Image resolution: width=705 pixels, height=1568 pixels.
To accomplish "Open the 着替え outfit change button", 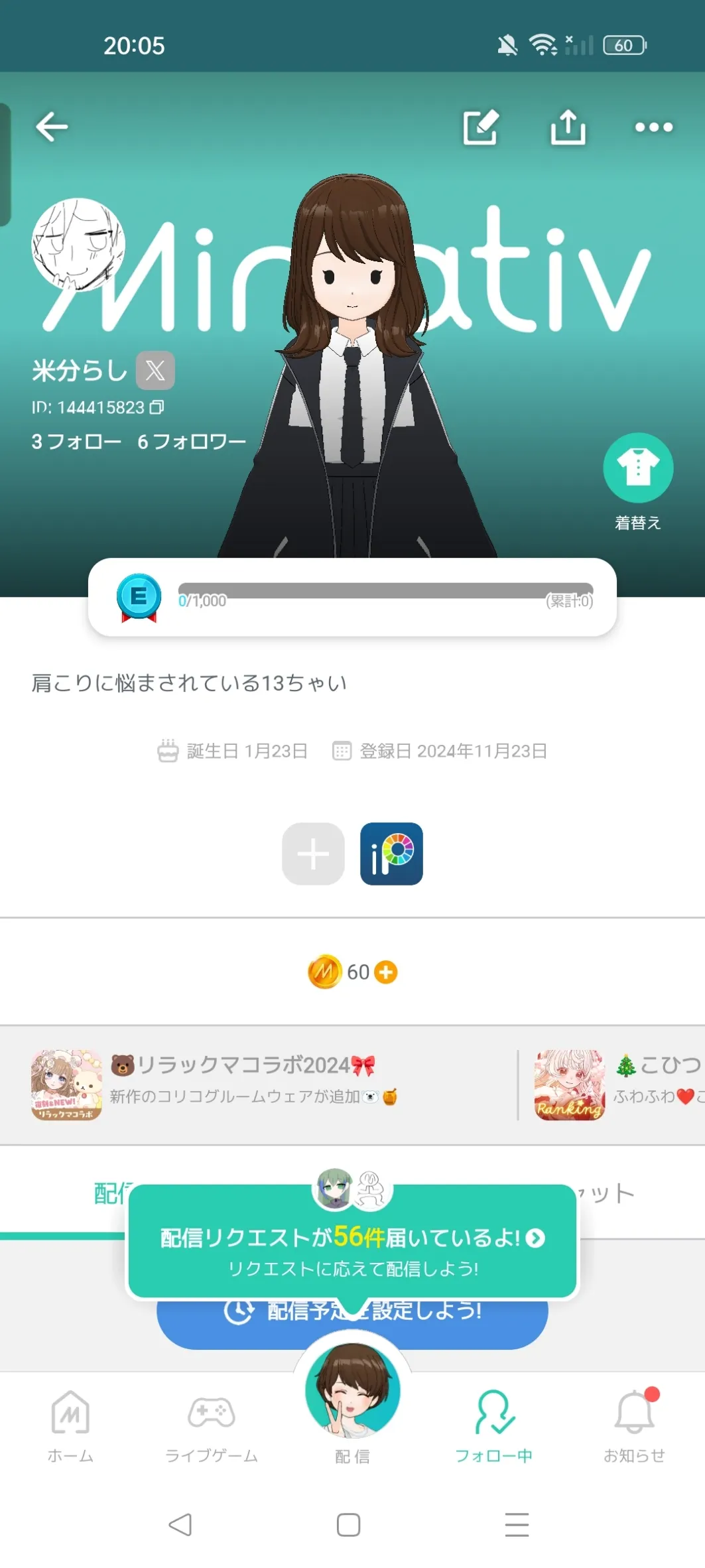I will (637, 468).
